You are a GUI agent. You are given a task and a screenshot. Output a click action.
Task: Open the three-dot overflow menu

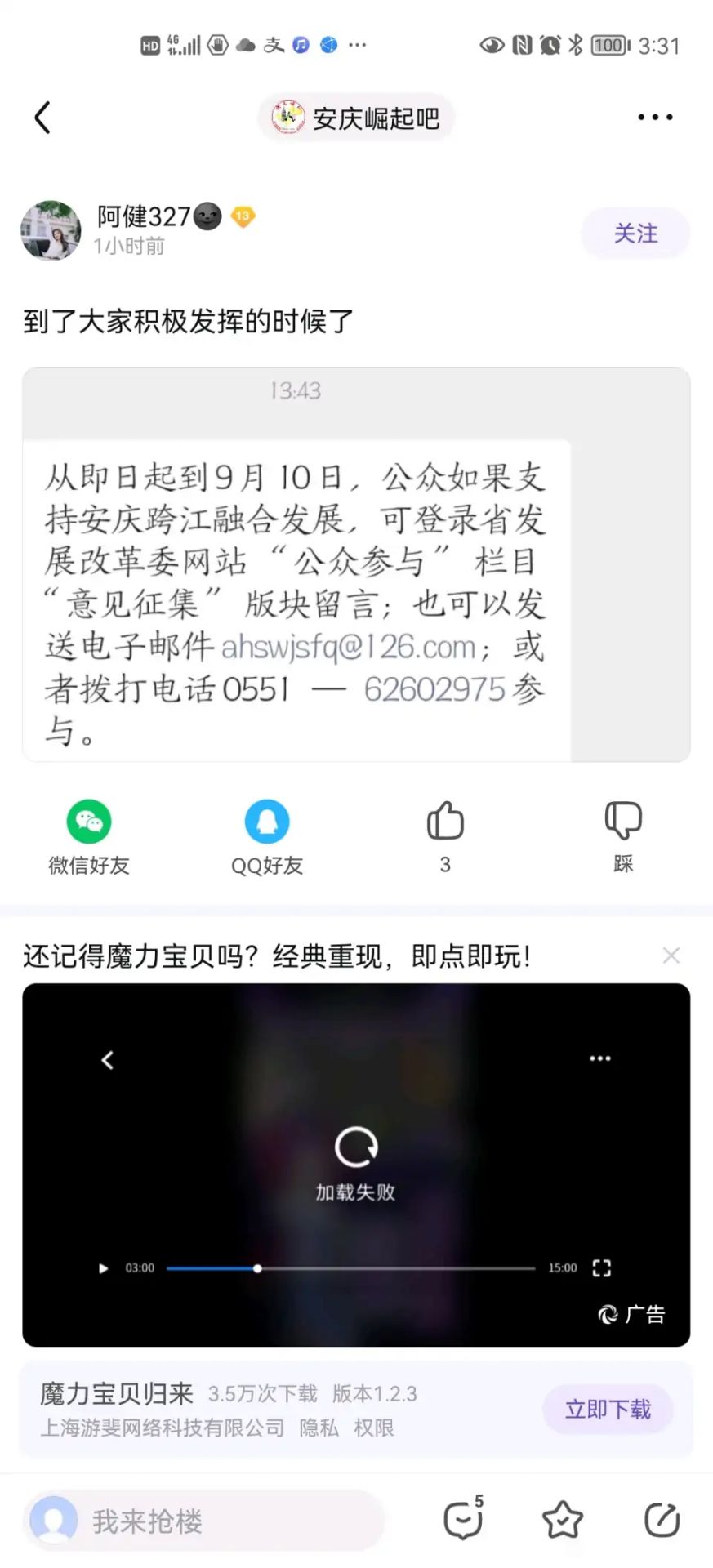click(654, 118)
